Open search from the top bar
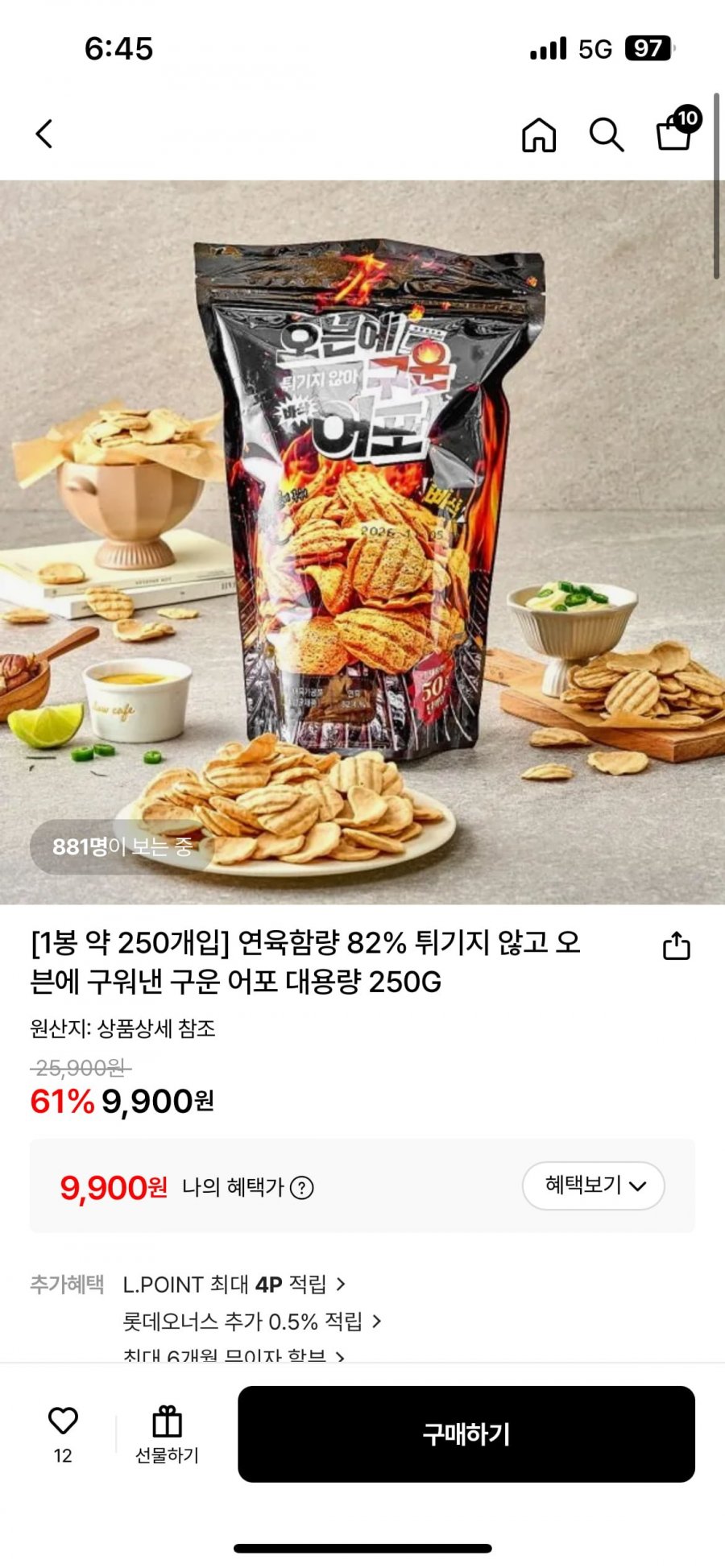This screenshot has height=1568, width=725. tap(606, 134)
